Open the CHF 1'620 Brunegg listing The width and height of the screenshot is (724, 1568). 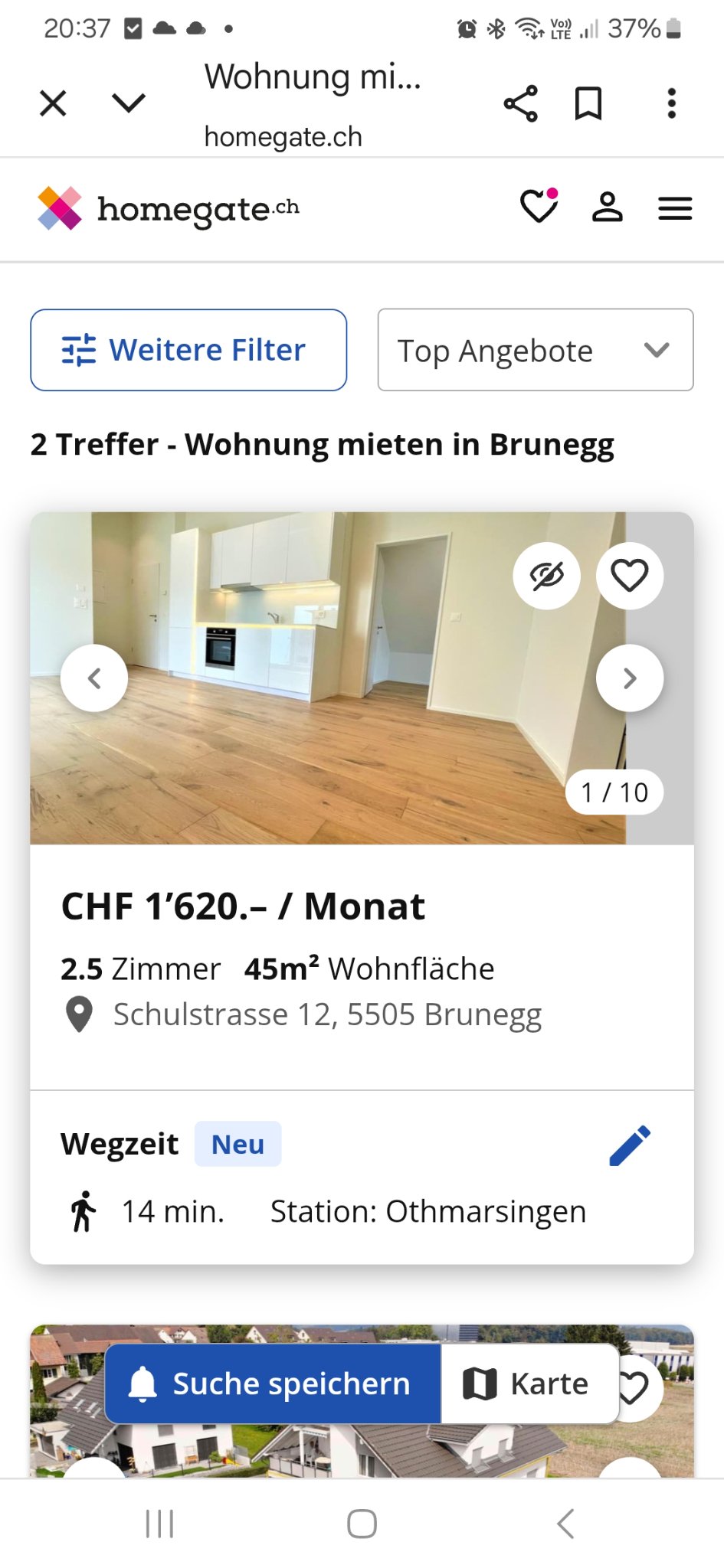[244, 907]
